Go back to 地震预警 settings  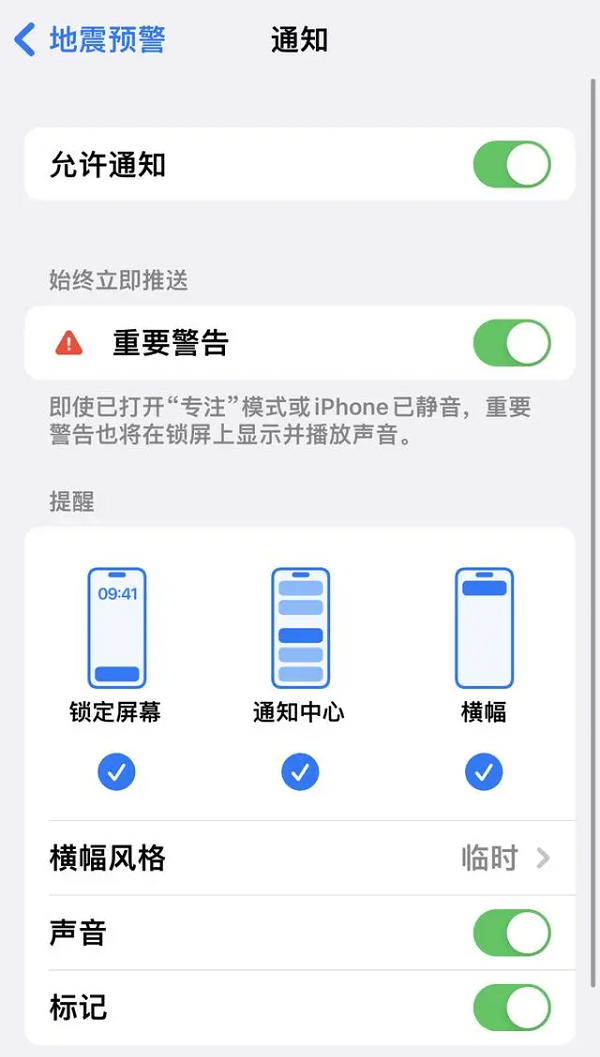pyautogui.click(x=90, y=40)
